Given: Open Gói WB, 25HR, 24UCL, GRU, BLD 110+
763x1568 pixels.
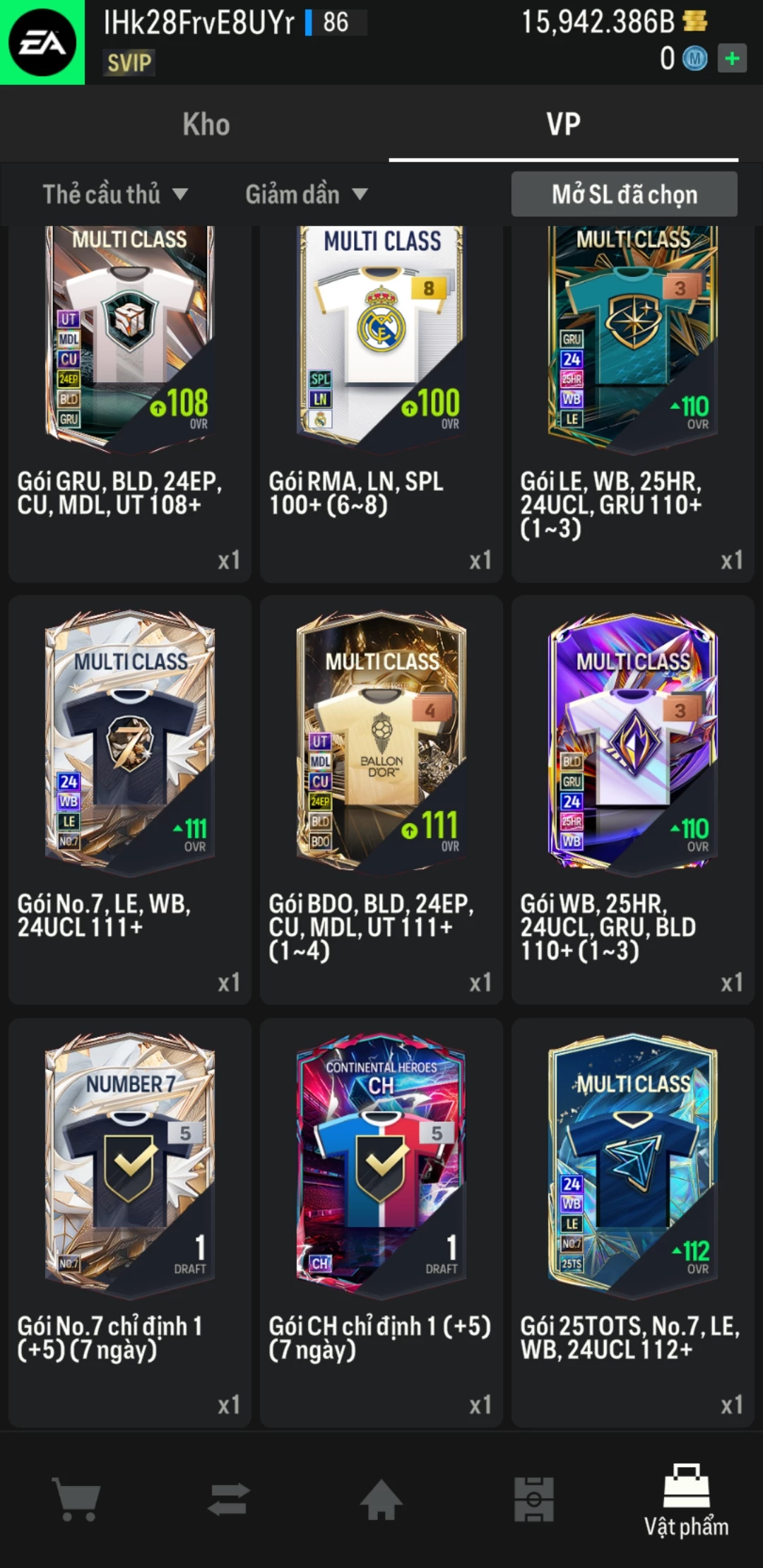Looking at the screenshot, I should (x=633, y=798).
